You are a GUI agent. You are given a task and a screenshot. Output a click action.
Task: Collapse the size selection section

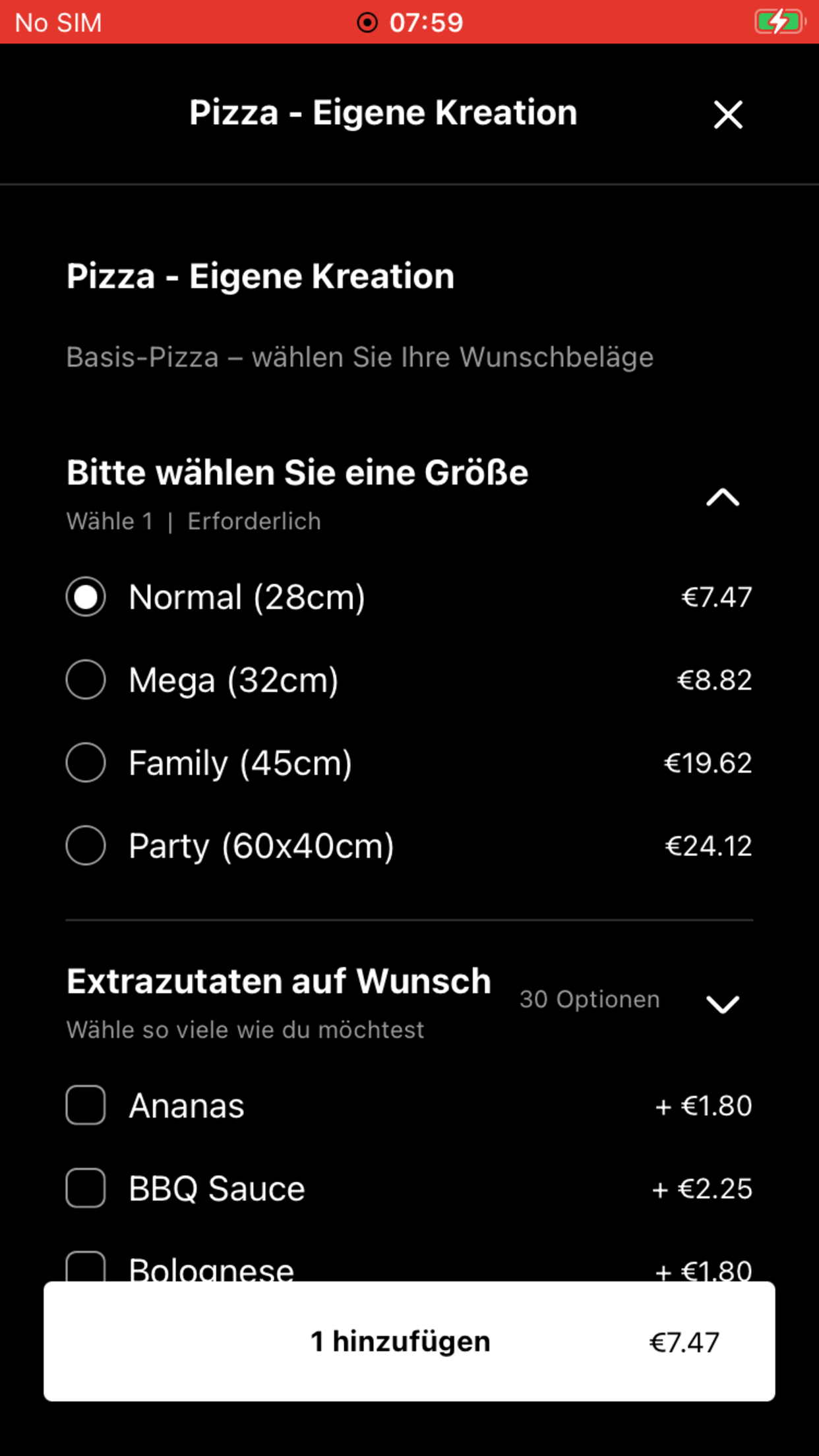click(723, 497)
